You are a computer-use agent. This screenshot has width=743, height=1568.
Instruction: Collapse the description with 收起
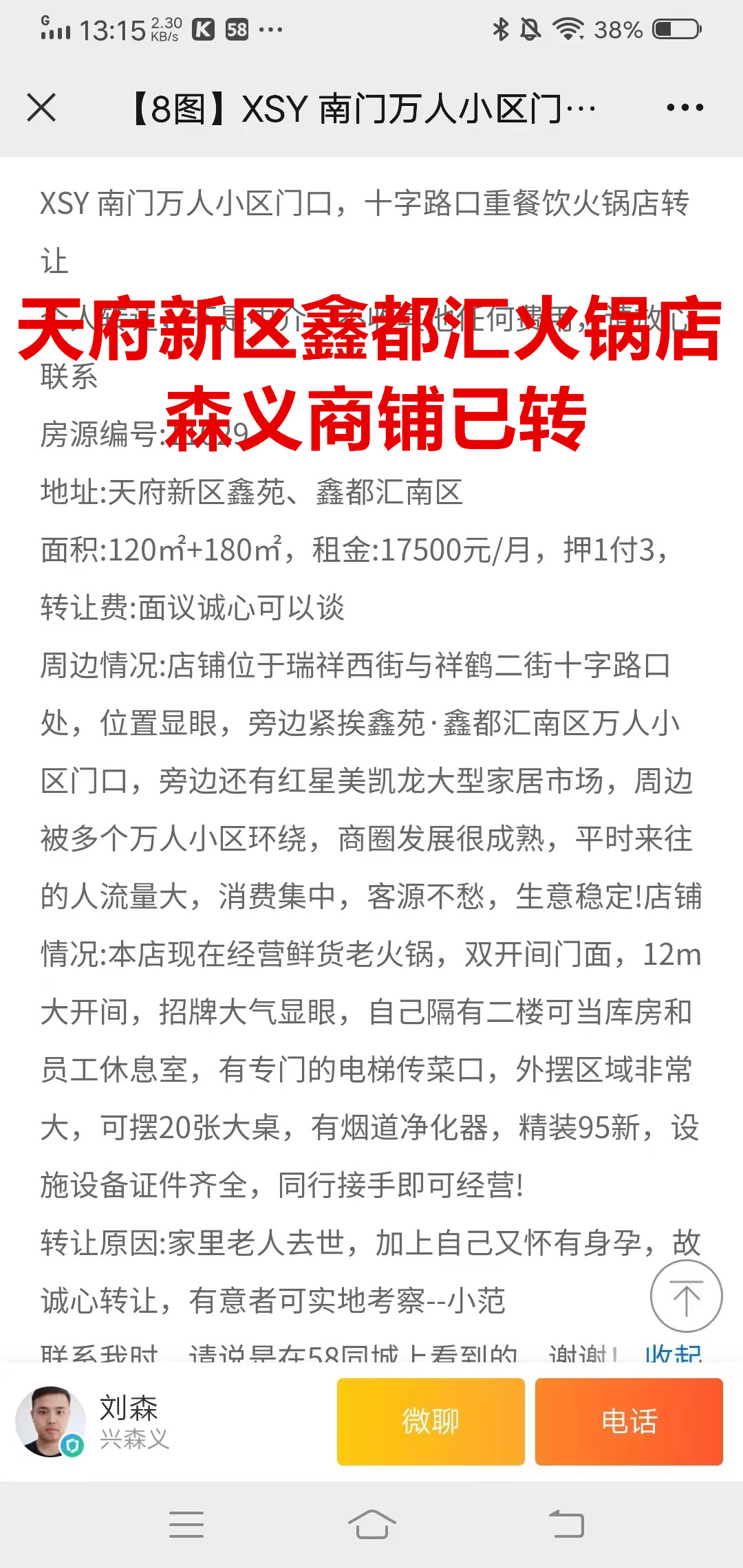(x=673, y=1353)
